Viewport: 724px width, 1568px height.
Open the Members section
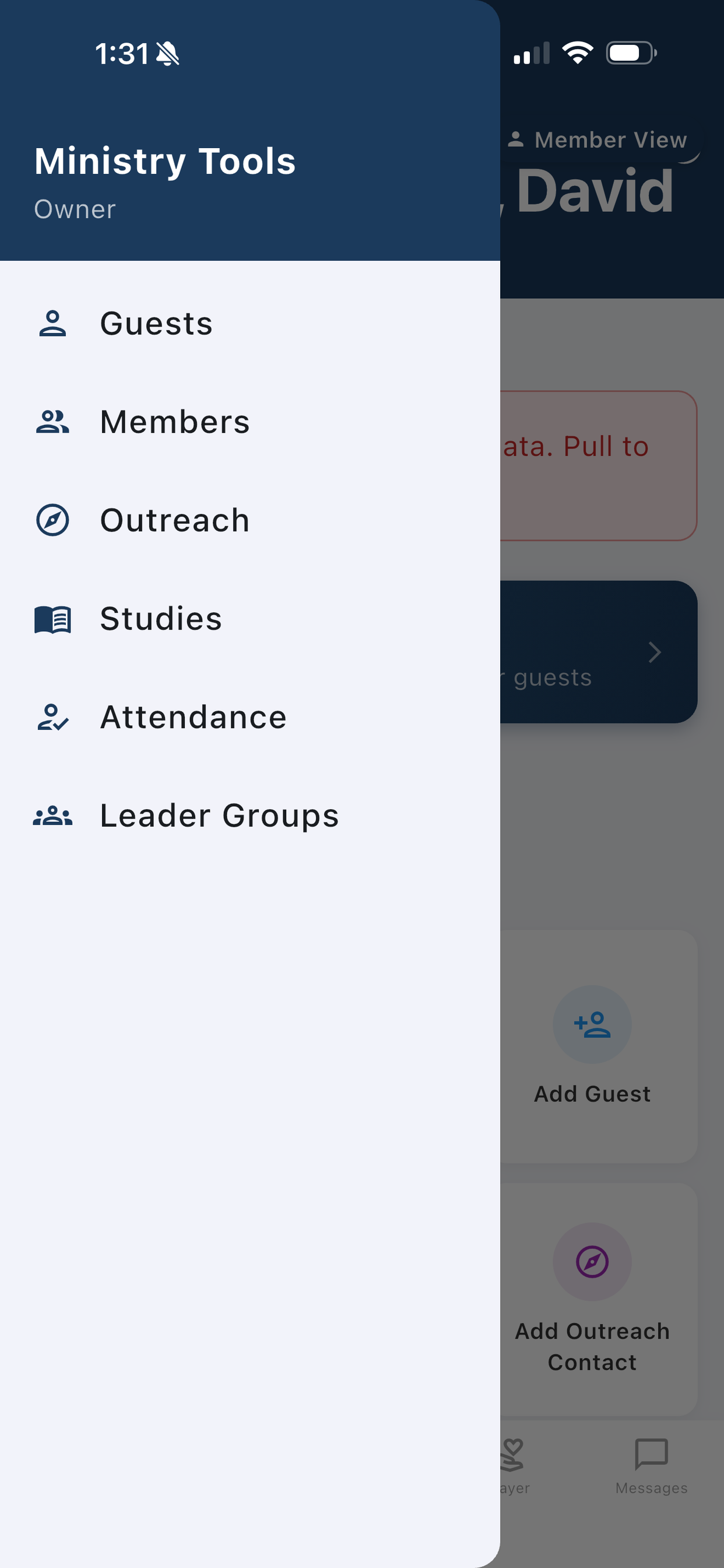pos(250,422)
